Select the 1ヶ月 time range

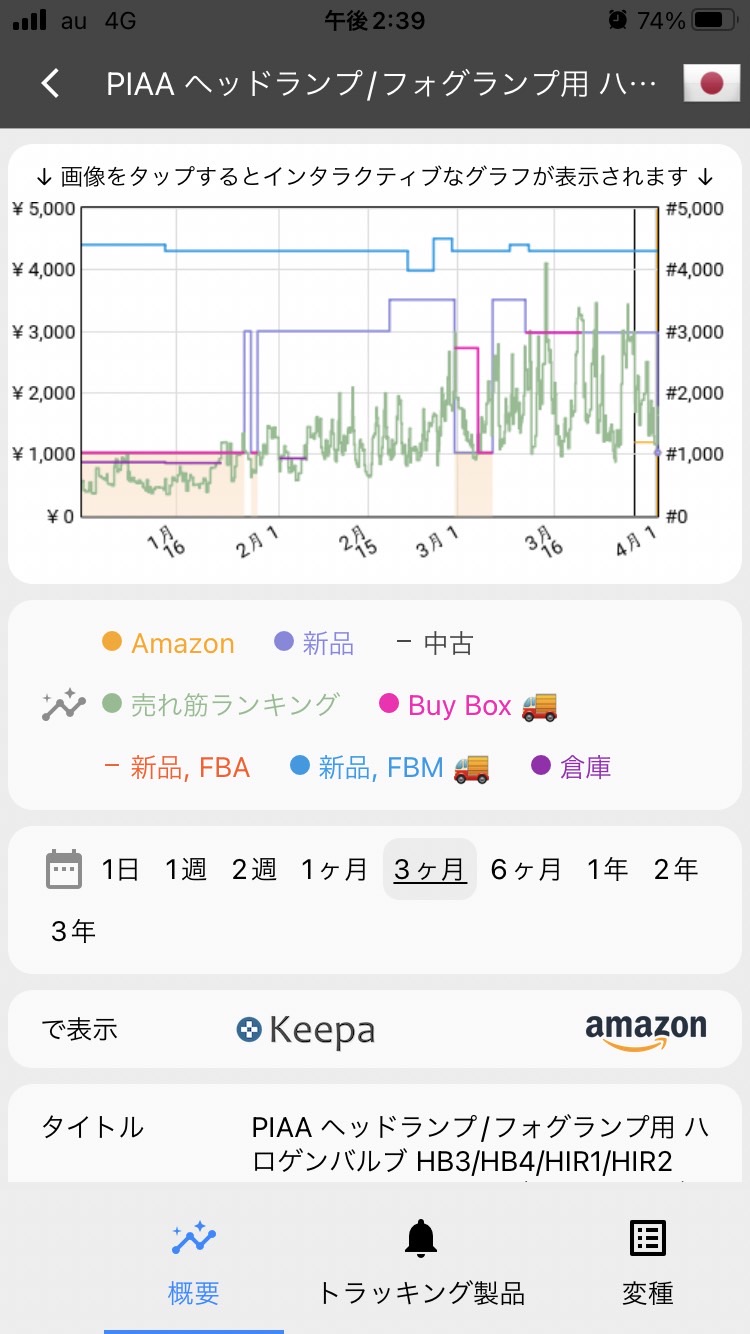point(335,869)
